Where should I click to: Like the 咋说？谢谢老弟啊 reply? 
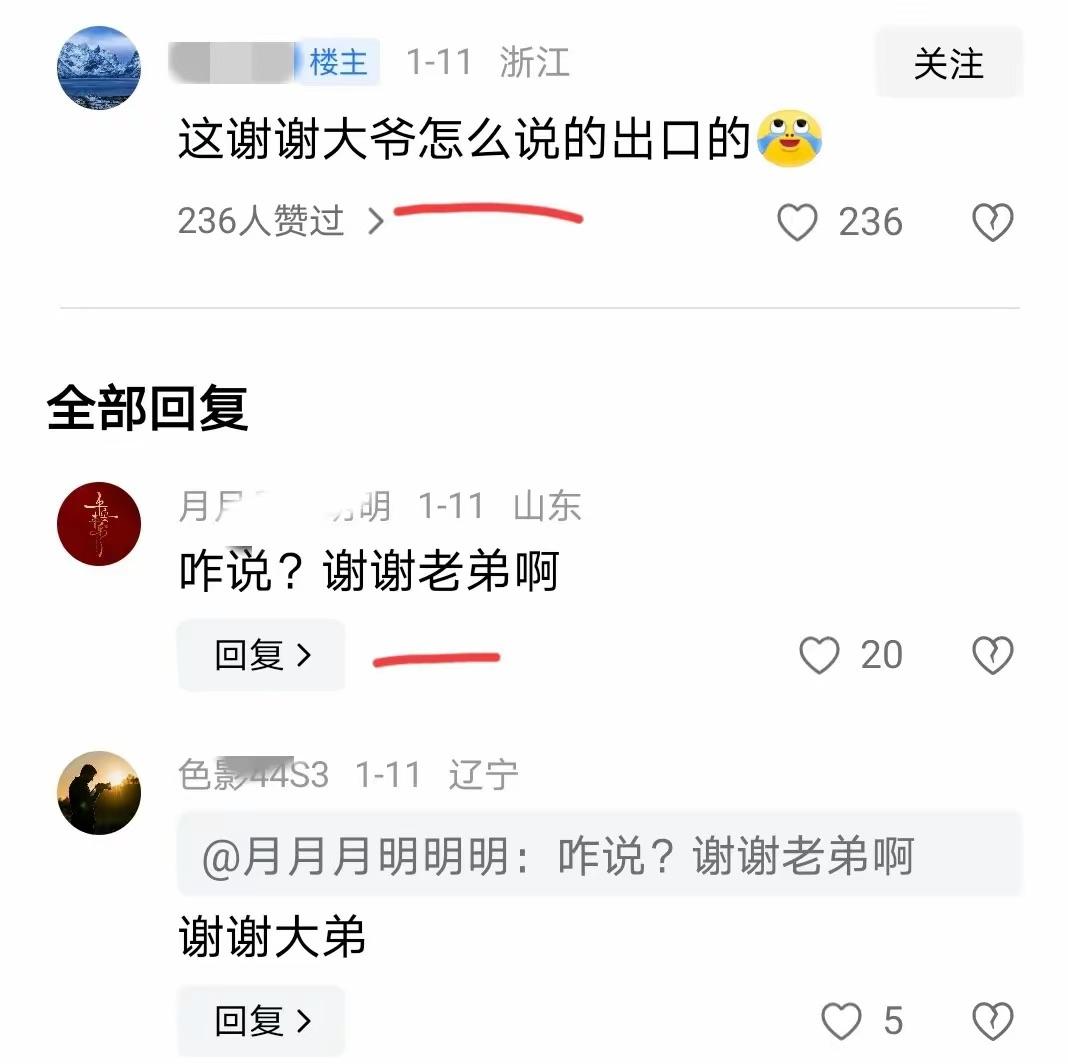(820, 655)
